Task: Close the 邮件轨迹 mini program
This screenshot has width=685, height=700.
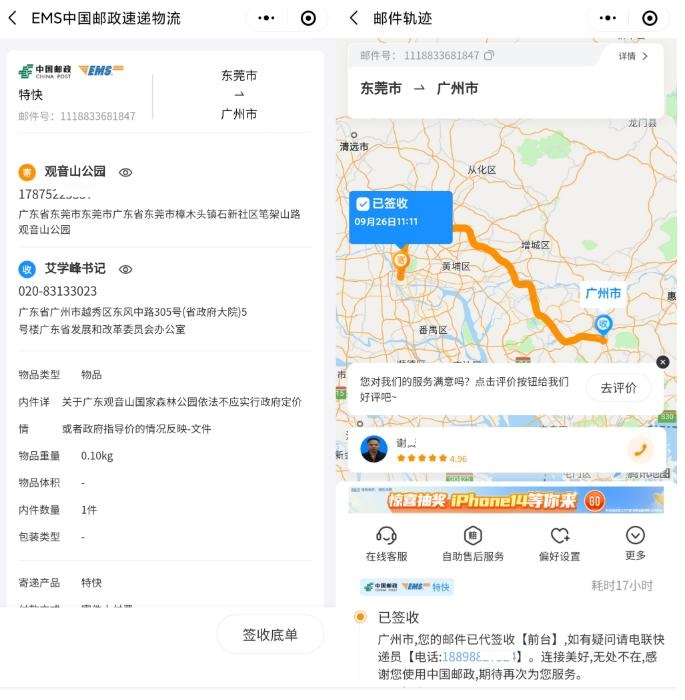Action: 649,18
